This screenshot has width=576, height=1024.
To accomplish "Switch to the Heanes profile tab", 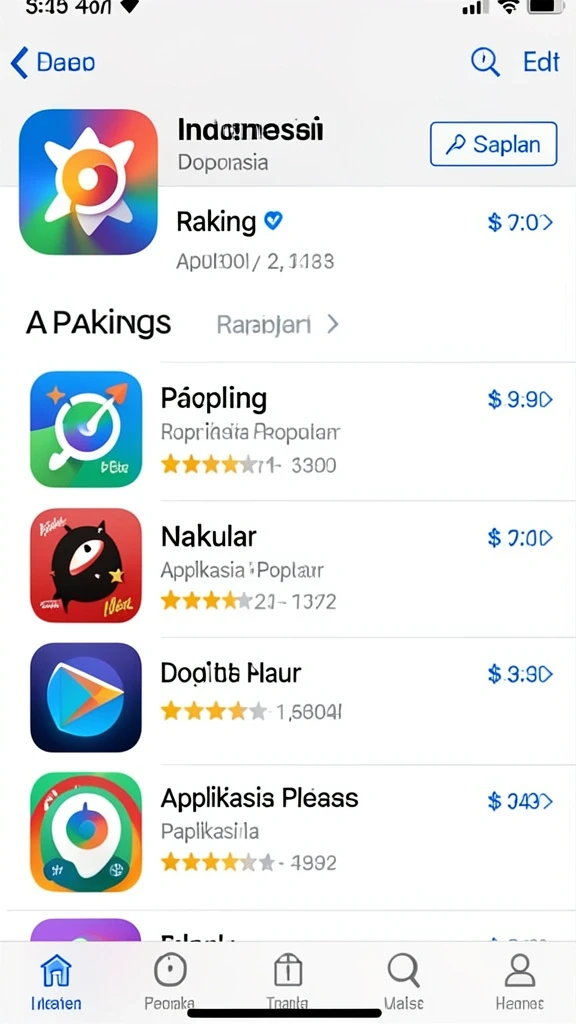I will [x=520, y=982].
